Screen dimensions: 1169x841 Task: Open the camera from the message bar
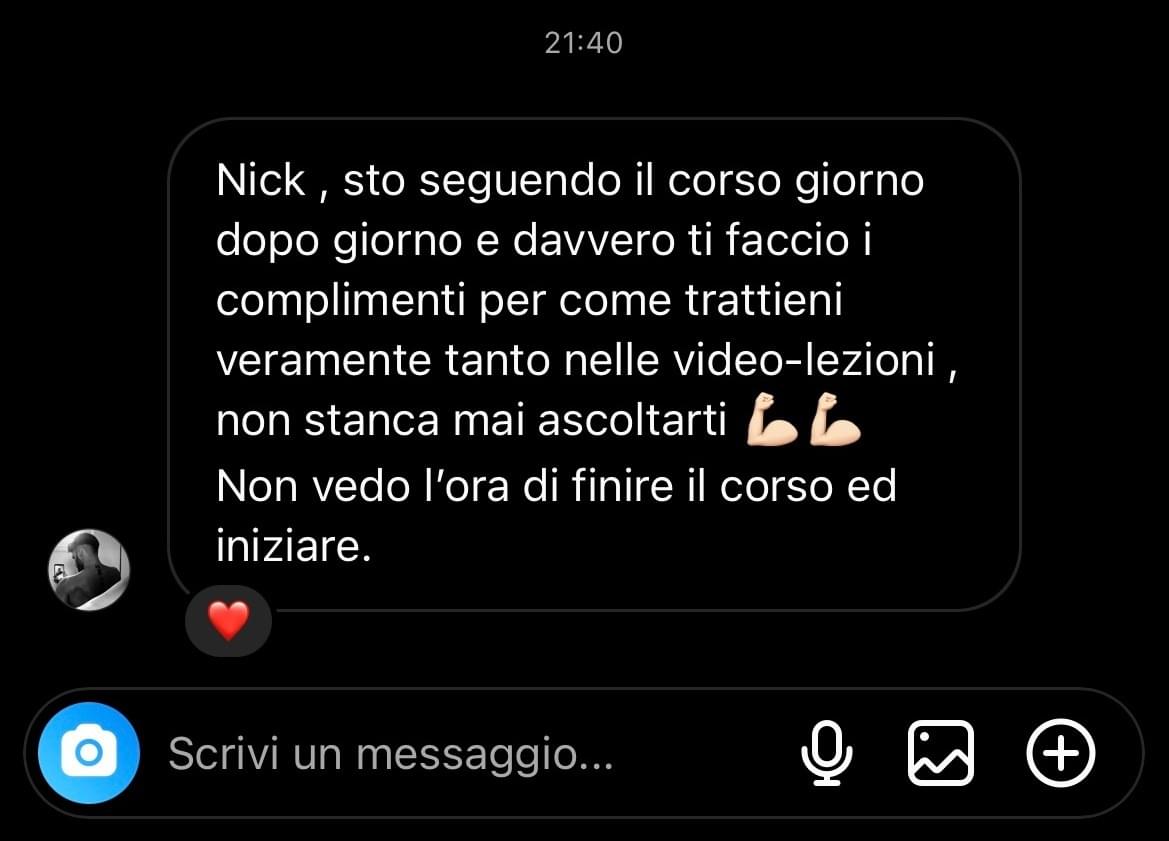pos(89,753)
